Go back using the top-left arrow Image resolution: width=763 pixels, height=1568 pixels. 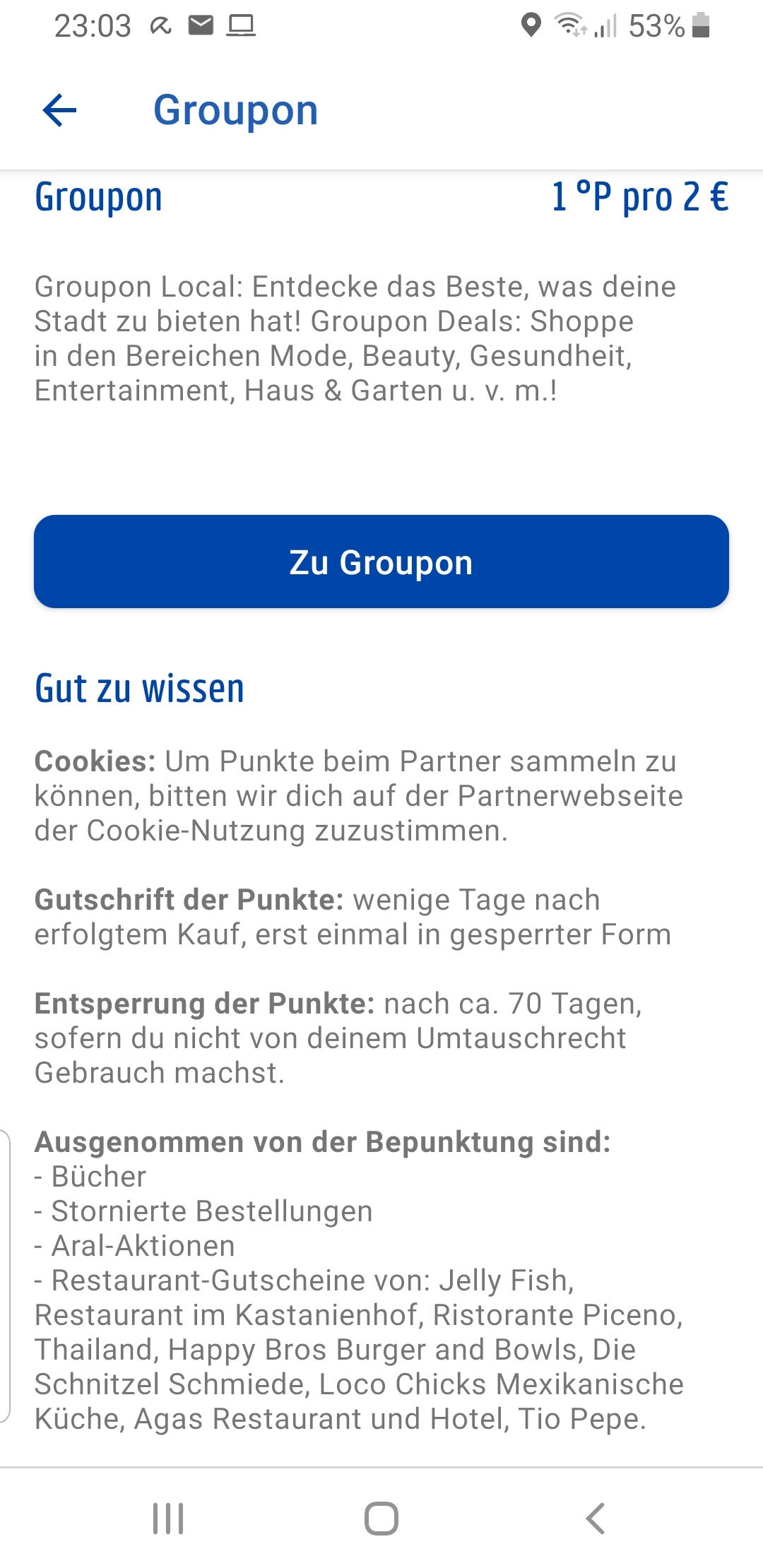[59, 110]
